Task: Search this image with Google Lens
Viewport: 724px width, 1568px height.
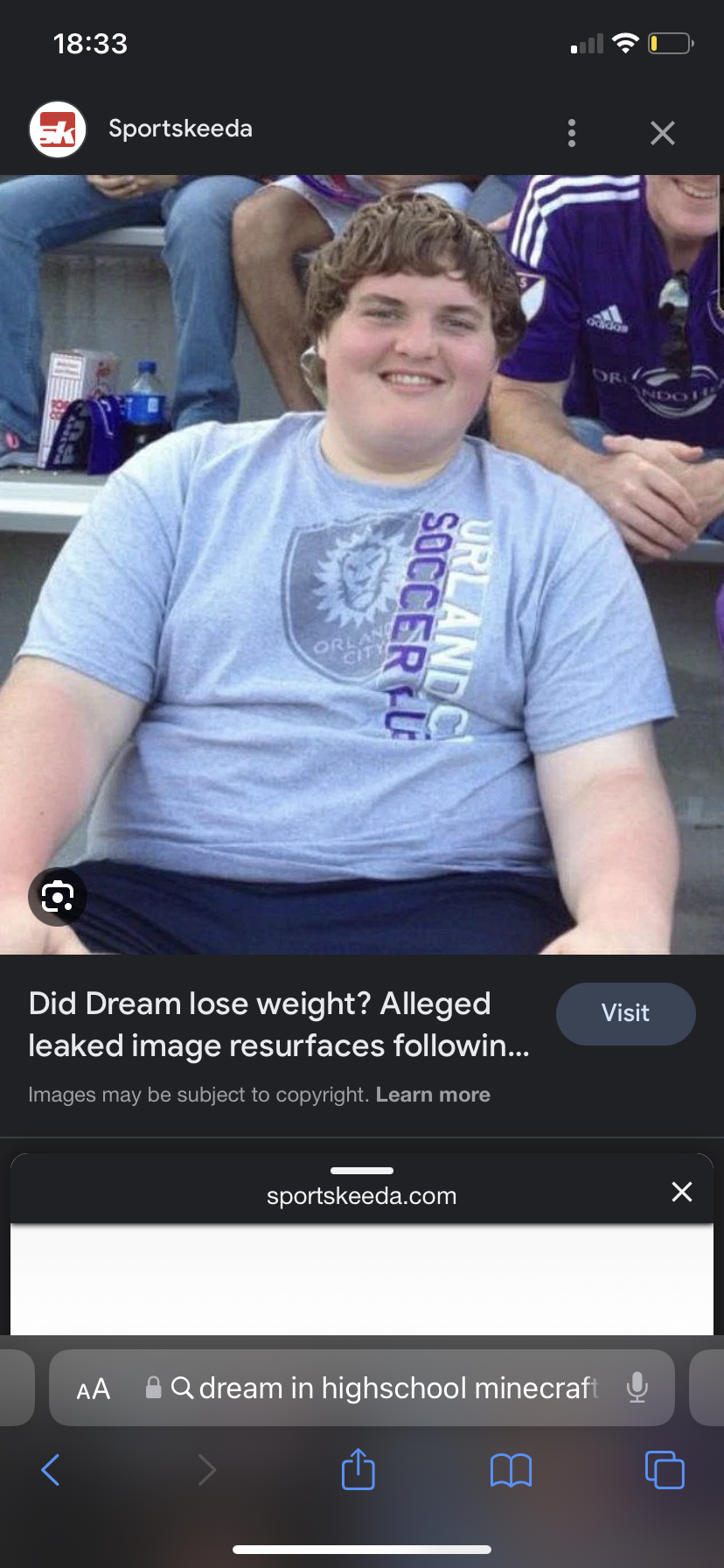Action: tap(58, 897)
